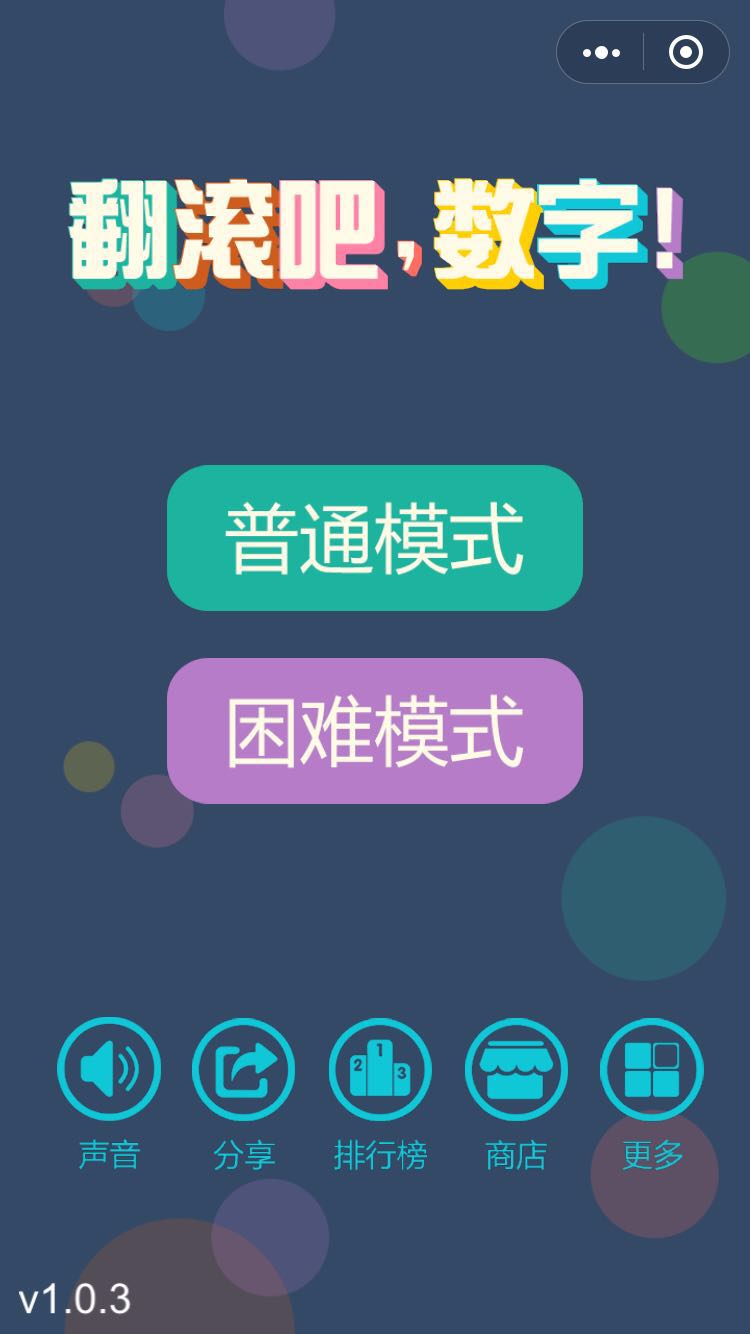Toggle the 声音 sound icon
The image size is (750, 1334).
point(108,1069)
